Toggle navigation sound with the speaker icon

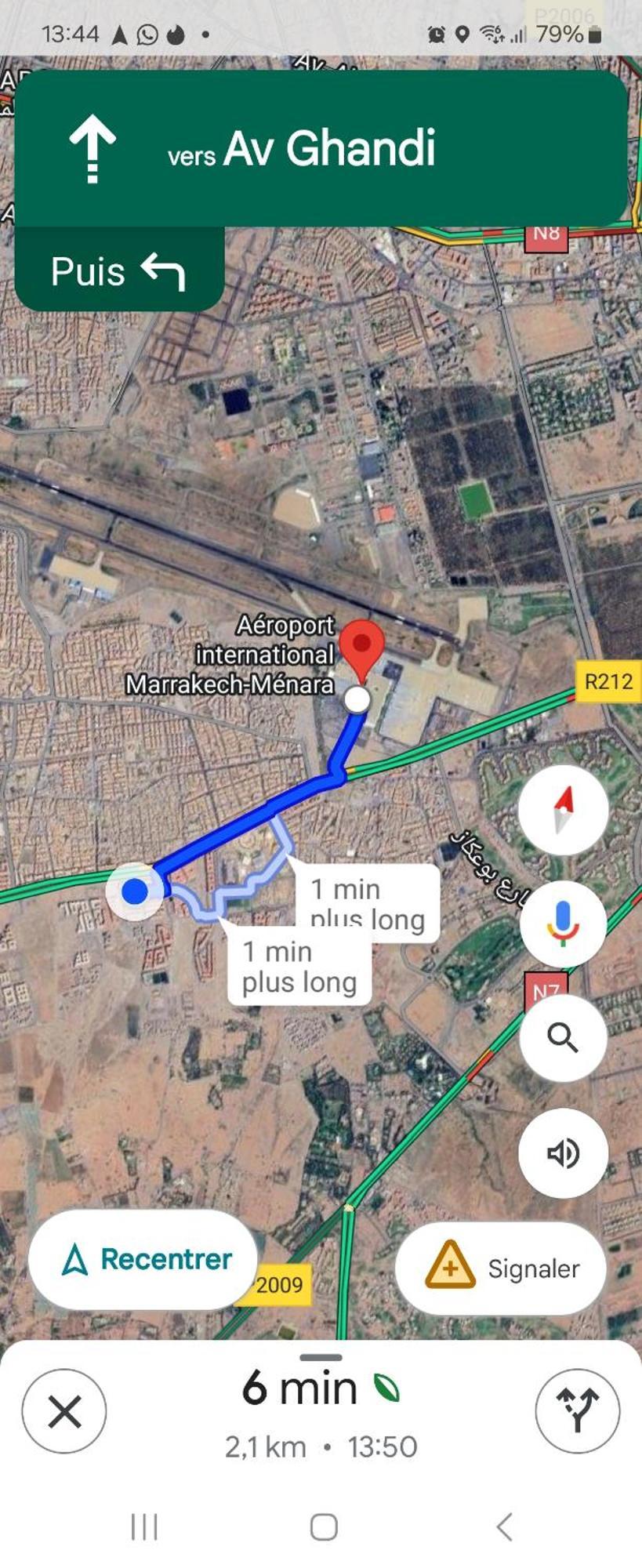[563, 1153]
